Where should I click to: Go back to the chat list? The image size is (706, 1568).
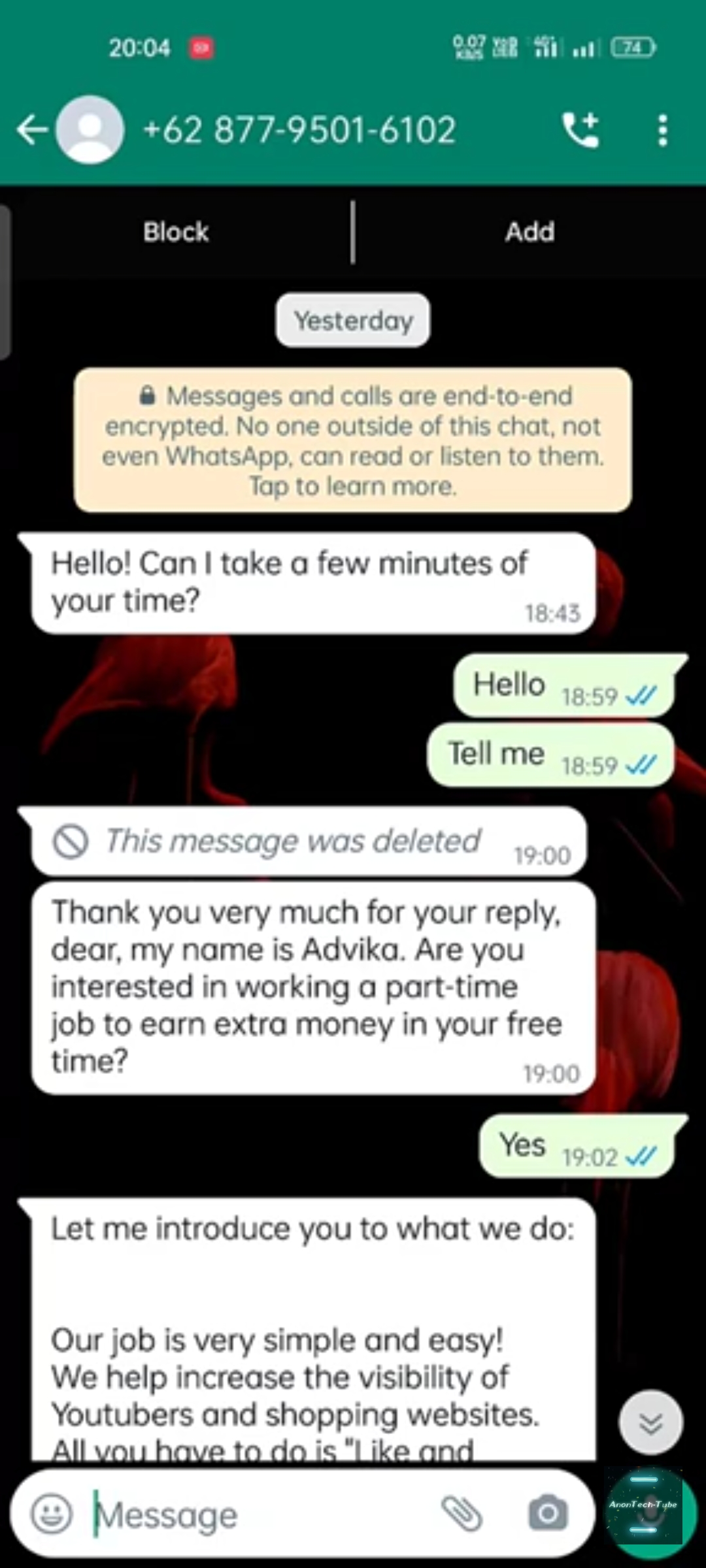[x=33, y=130]
